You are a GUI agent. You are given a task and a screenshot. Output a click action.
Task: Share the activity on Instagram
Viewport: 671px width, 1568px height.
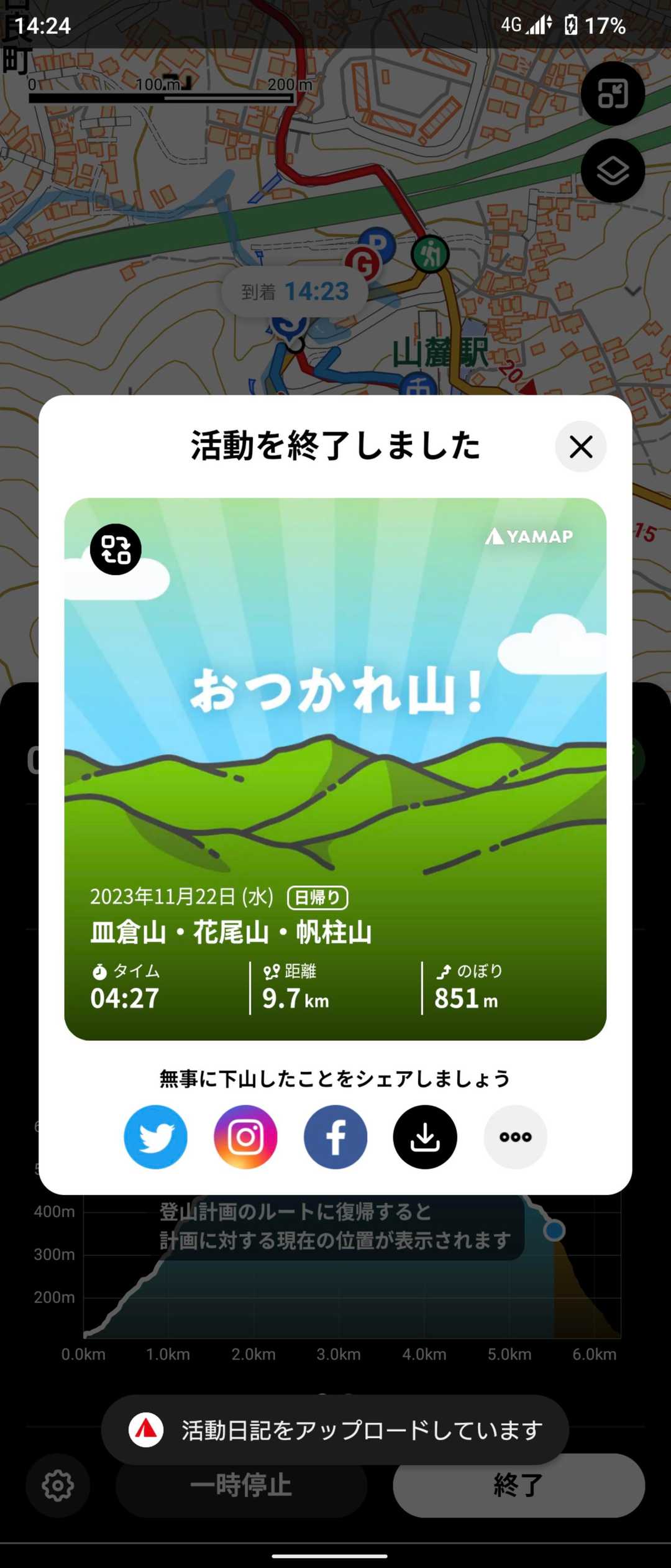245,1137
